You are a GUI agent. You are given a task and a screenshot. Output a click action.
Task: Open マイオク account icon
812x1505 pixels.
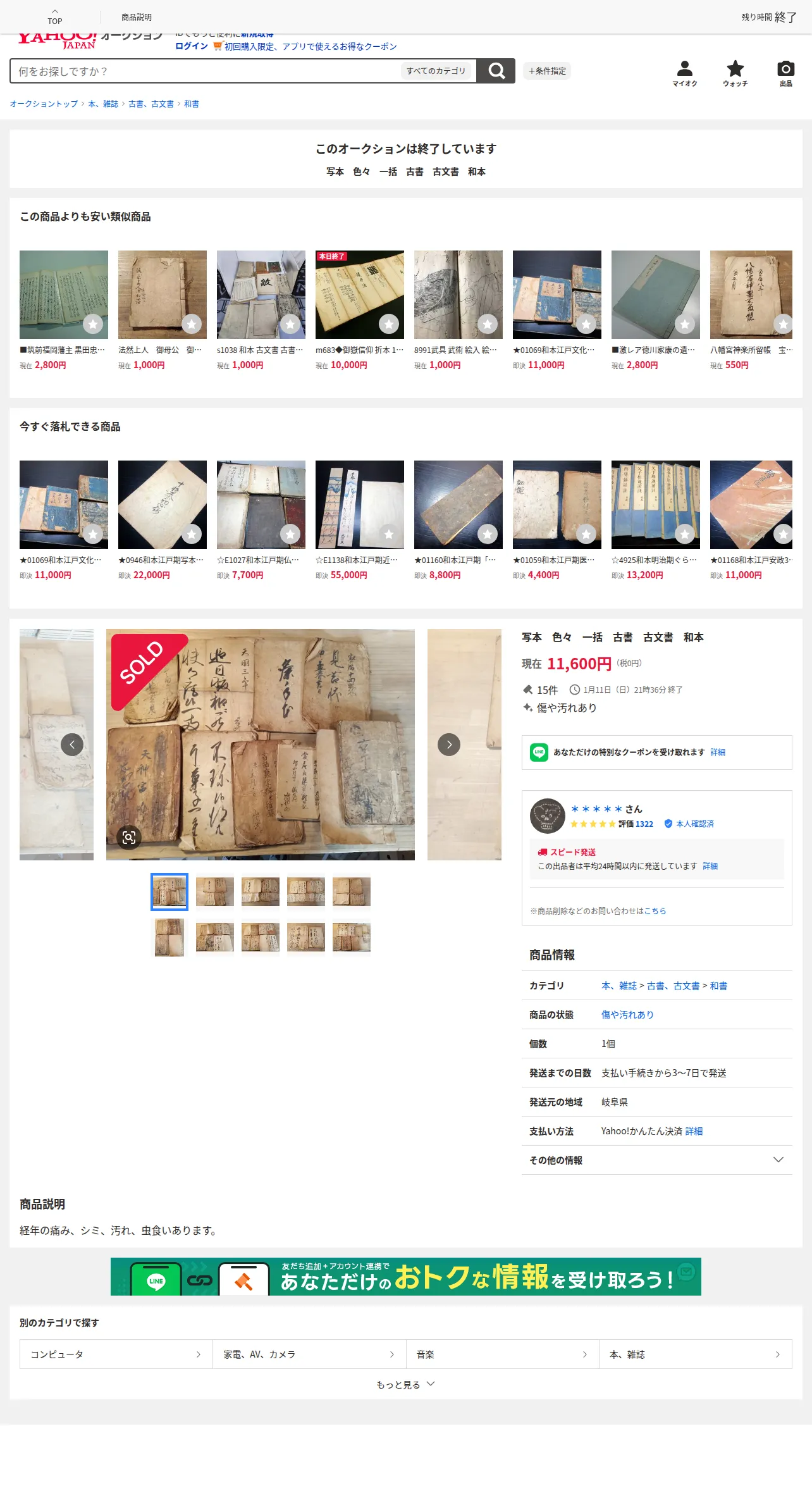pyautogui.click(x=685, y=73)
